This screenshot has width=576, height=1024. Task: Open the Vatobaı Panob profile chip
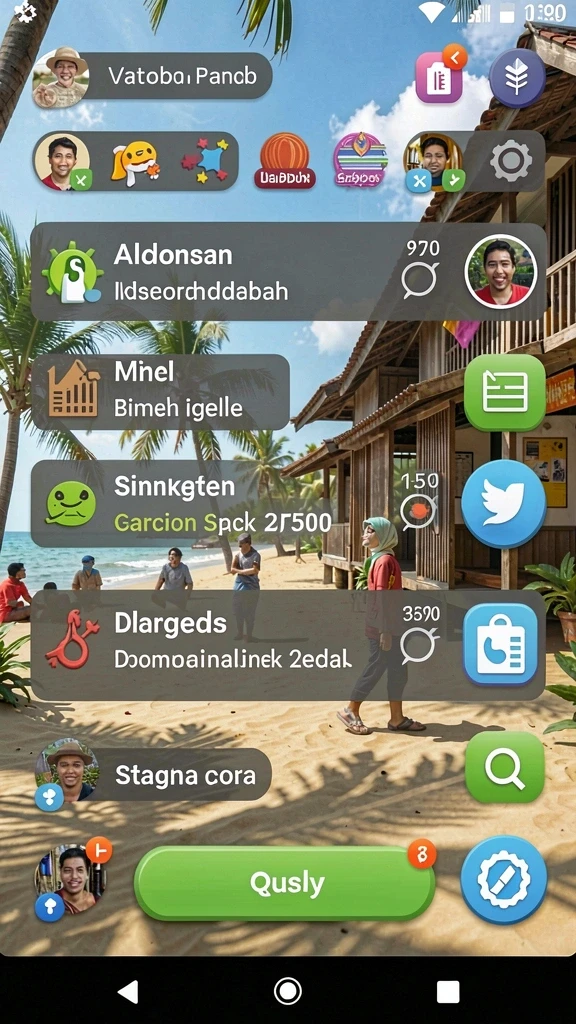point(152,76)
